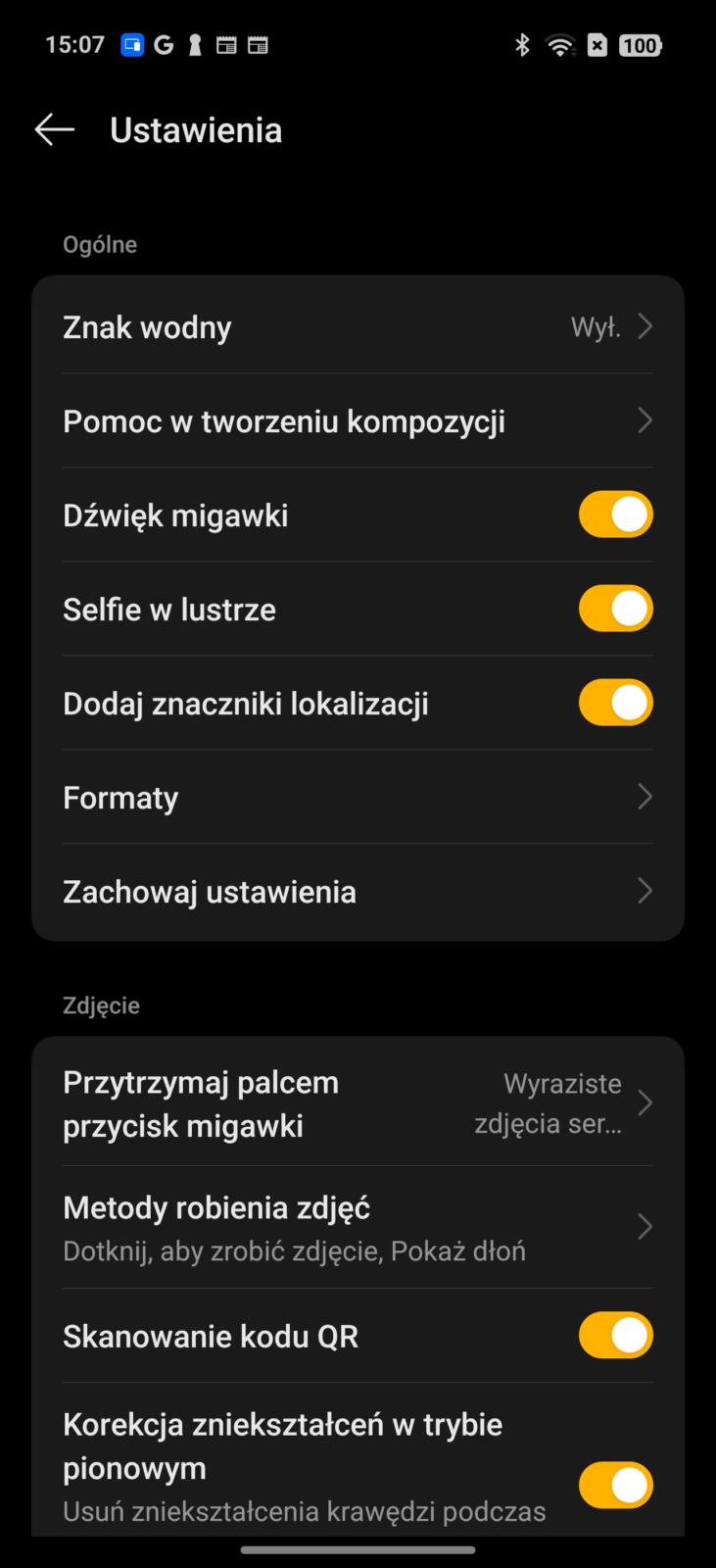Open Przytrzymaj palcem przycisk migawki
The width and height of the screenshot is (716, 1568).
tap(358, 1104)
